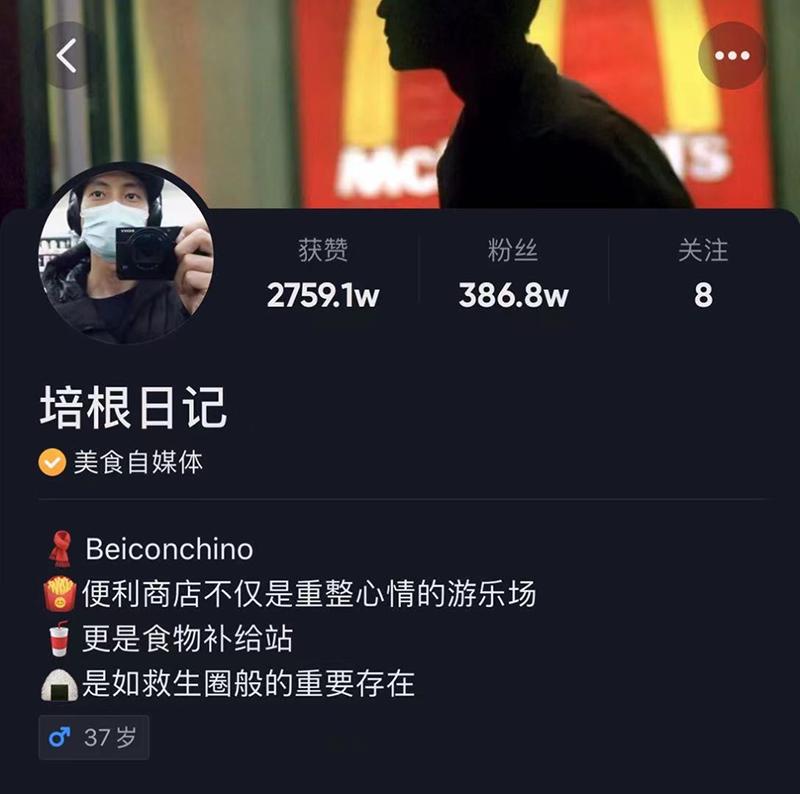This screenshot has height=794, width=800.
Task: Tap the 获赞 likes count
Action: pos(323,274)
